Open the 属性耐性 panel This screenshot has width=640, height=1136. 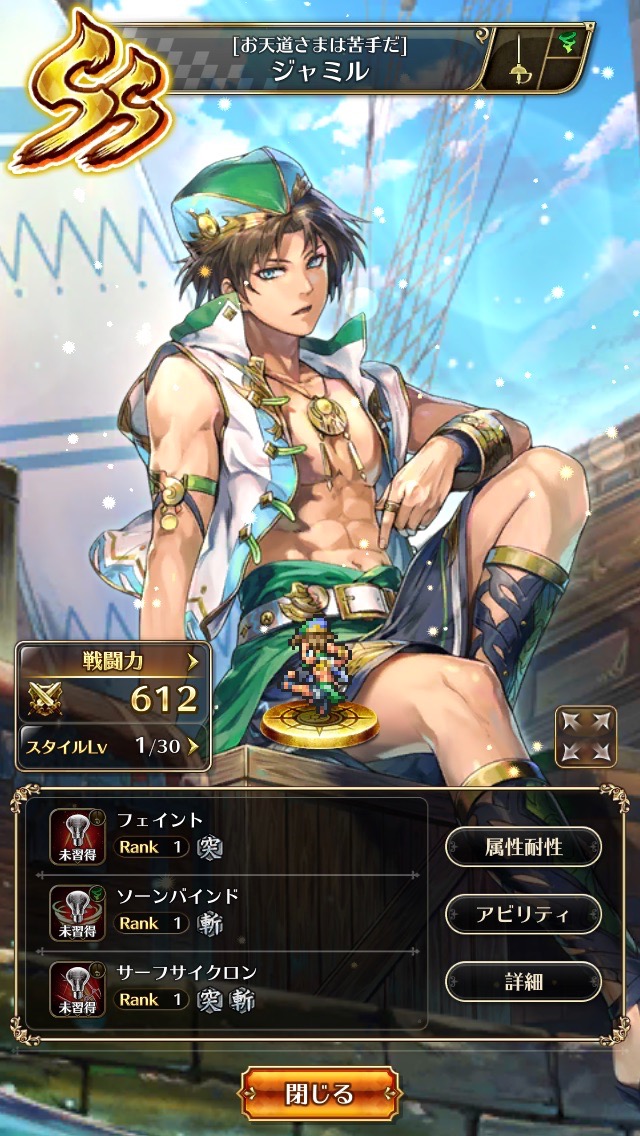coord(523,847)
